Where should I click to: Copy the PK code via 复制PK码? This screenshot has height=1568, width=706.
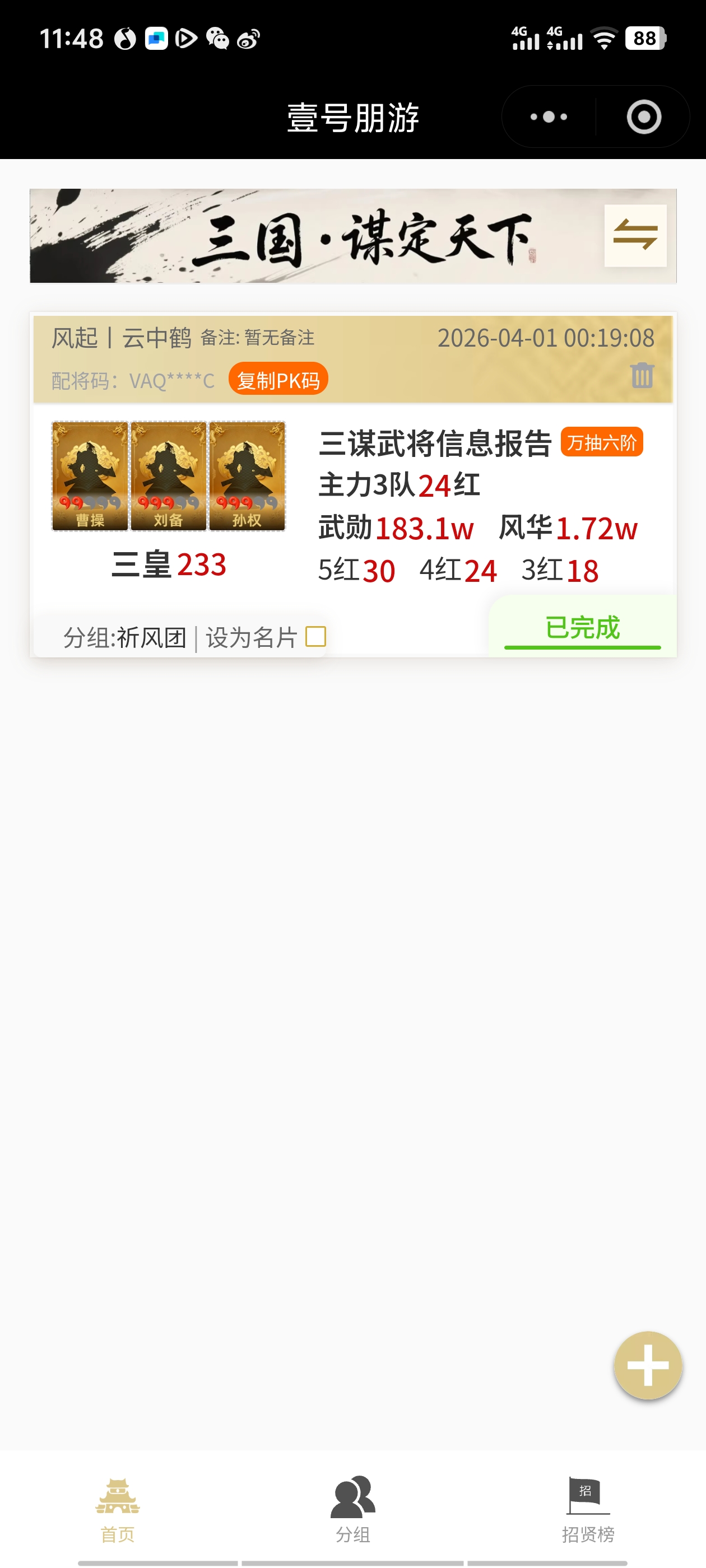click(278, 380)
